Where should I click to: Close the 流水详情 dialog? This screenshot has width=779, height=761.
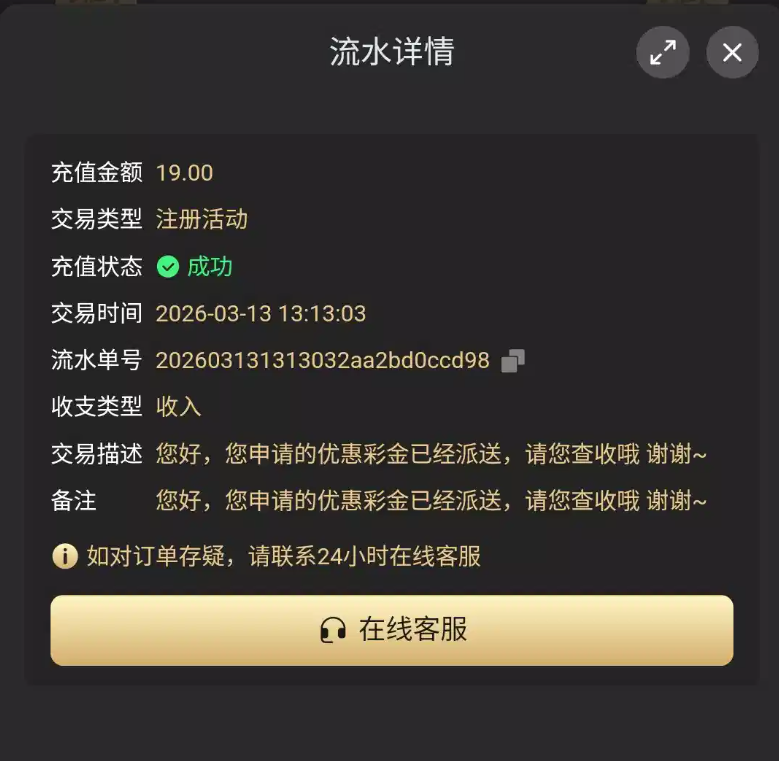732,53
